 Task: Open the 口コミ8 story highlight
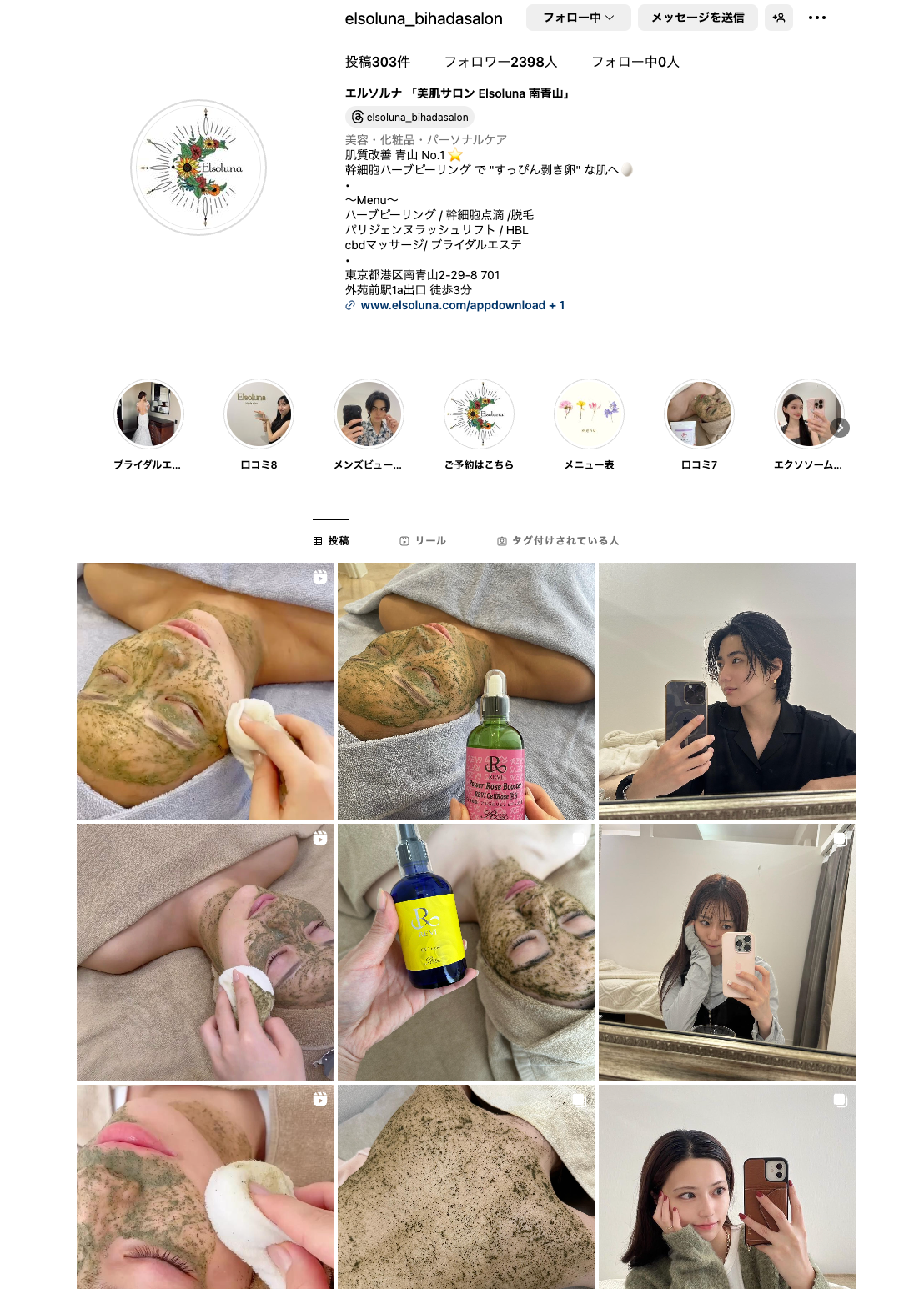pos(259,414)
